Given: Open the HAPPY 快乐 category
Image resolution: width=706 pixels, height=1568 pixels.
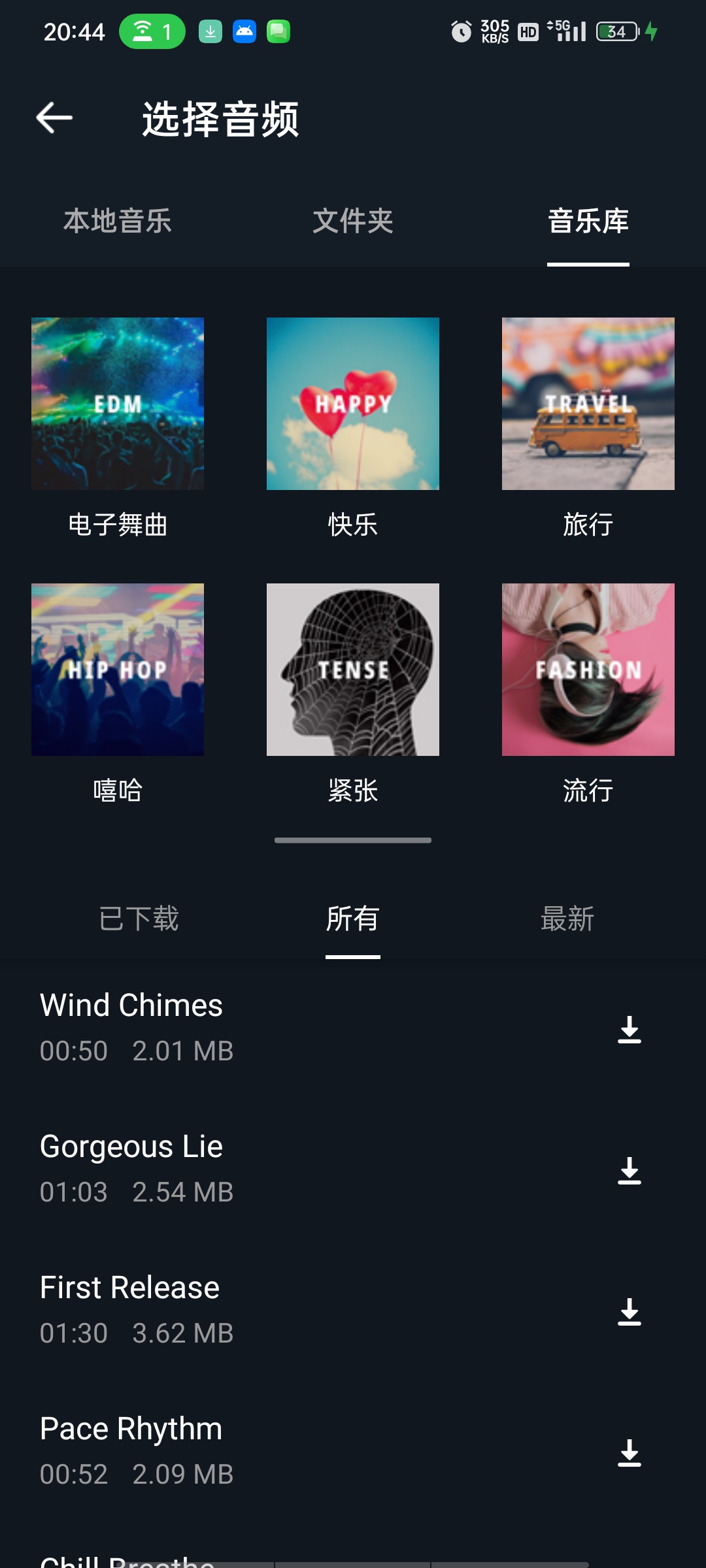Looking at the screenshot, I should 353,428.
